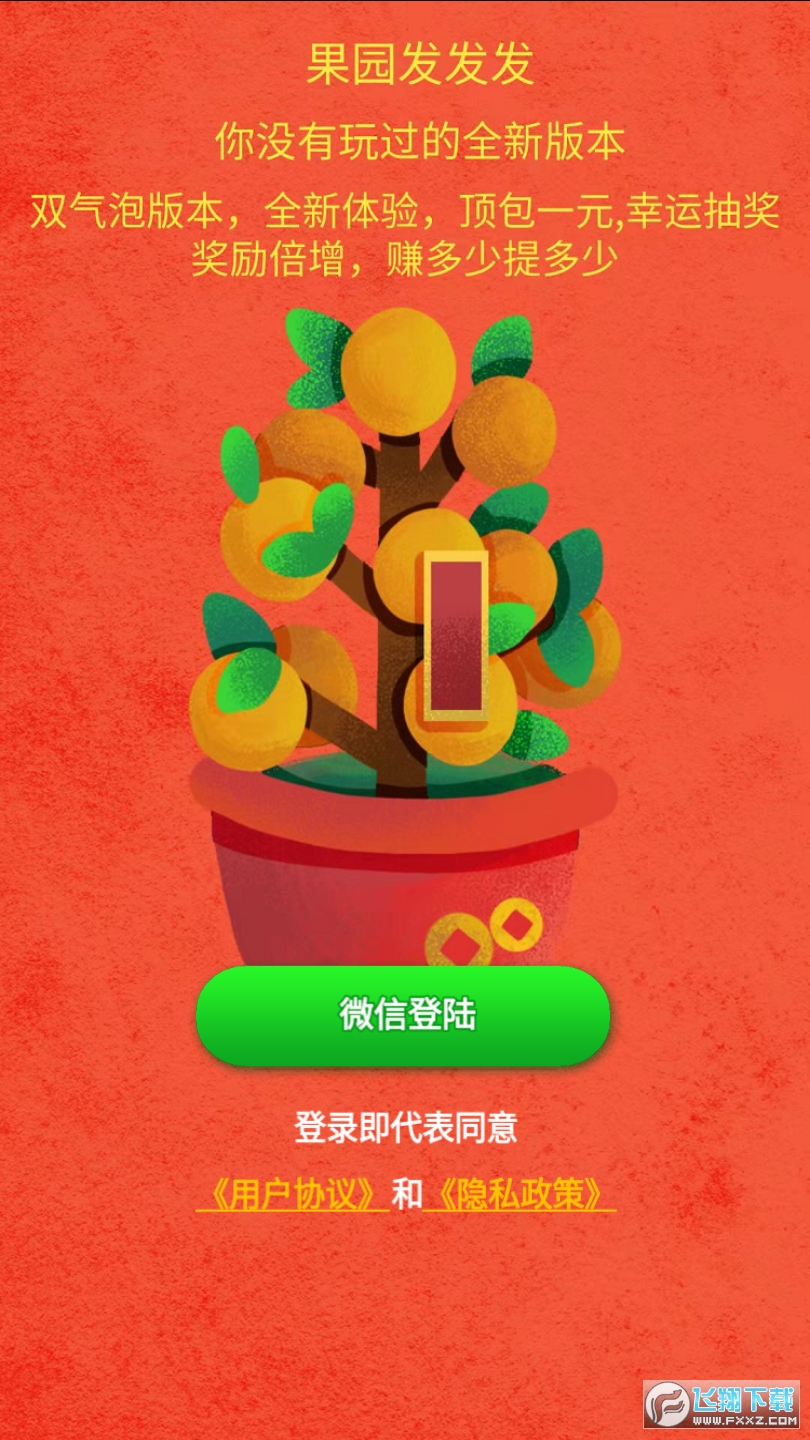The width and height of the screenshot is (810, 1440).
Task: Tap the green 微信登陆 button
Action: (403, 1015)
